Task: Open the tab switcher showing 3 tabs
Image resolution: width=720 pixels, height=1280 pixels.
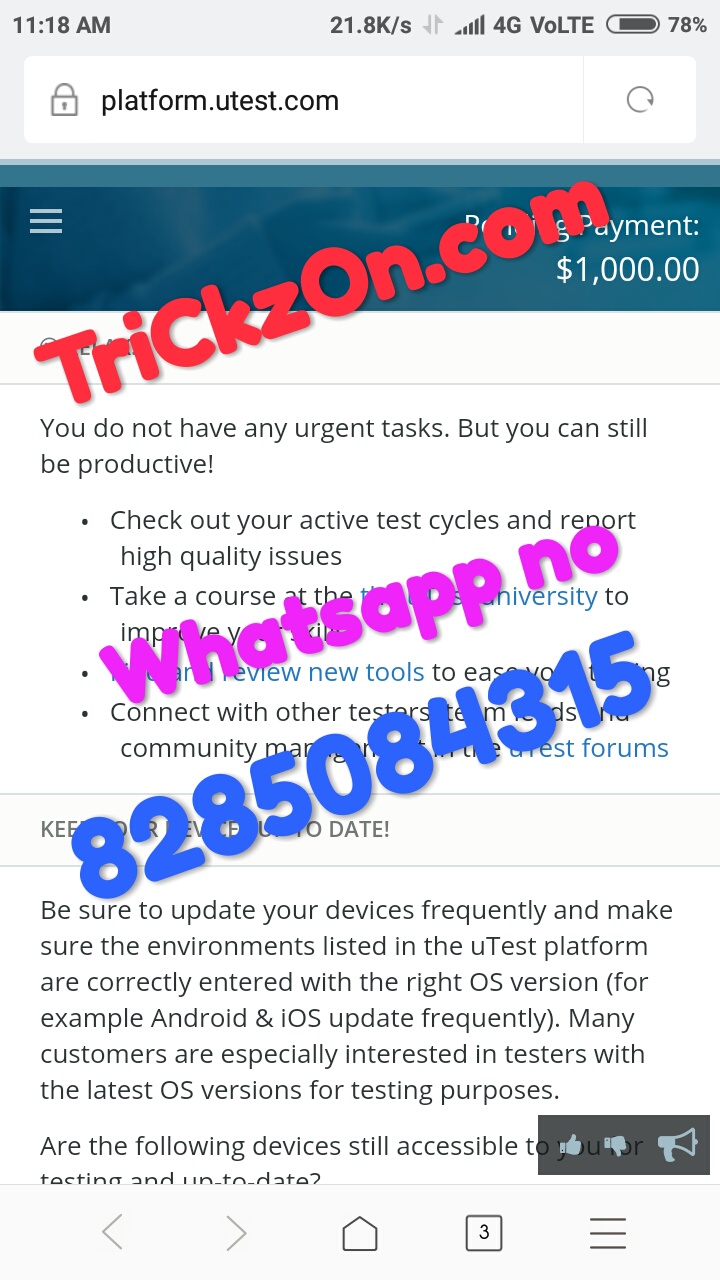Action: coord(484,1233)
